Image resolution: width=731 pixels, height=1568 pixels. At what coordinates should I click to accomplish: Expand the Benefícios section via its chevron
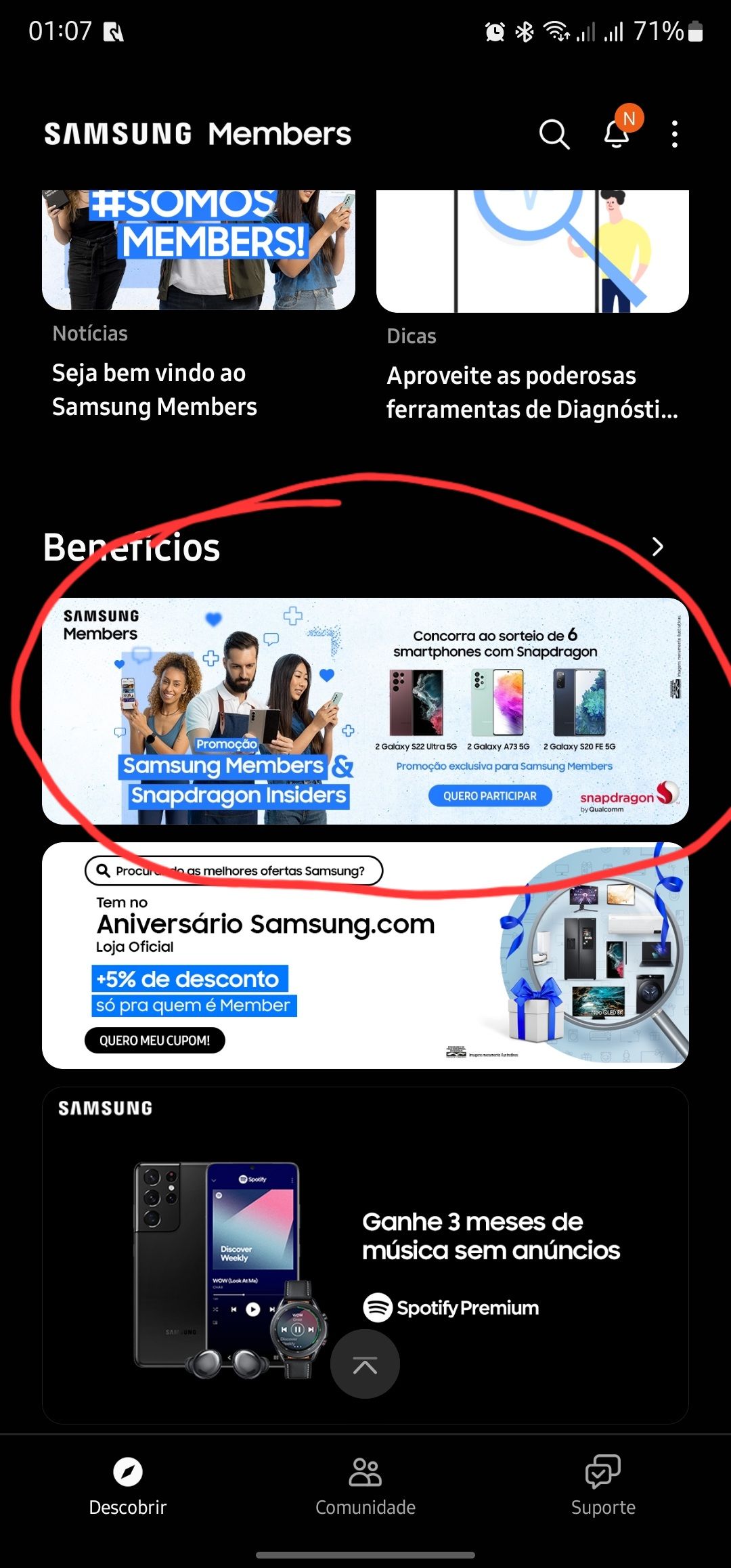[657, 546]
